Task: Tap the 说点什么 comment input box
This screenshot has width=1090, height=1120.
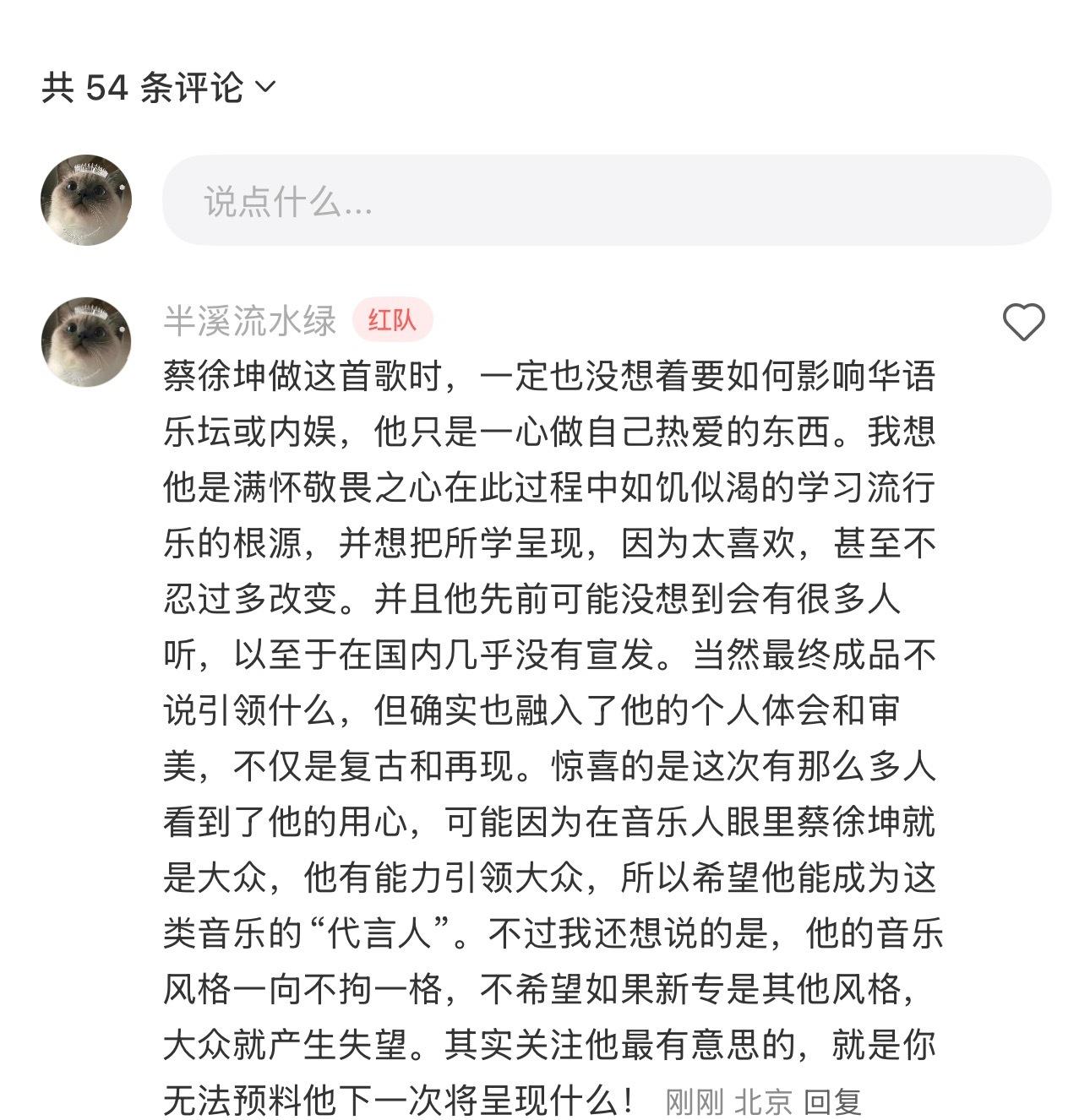Action: pos(606,201)
